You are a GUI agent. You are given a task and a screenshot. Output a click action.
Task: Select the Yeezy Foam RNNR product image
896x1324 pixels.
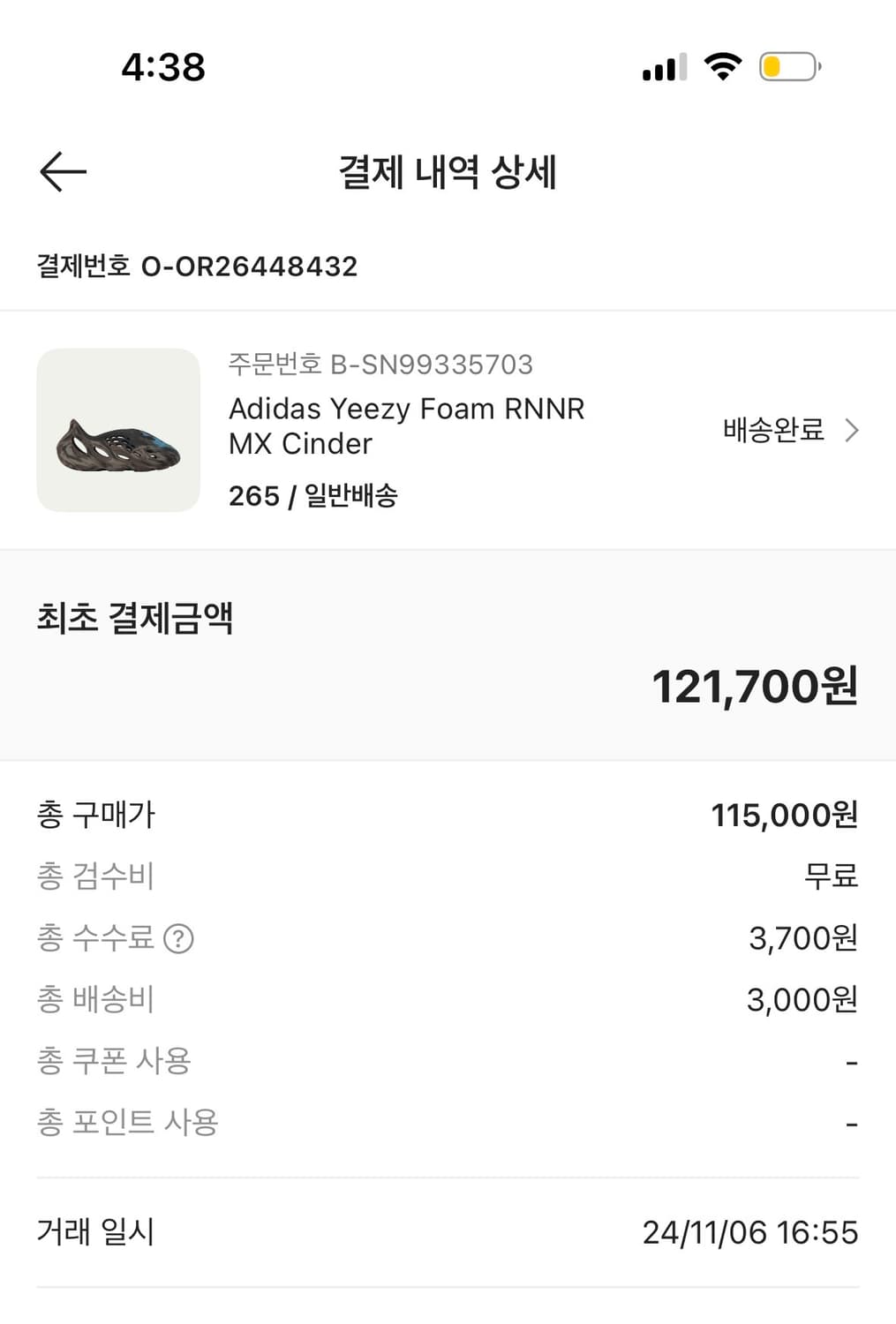[118, 430]
